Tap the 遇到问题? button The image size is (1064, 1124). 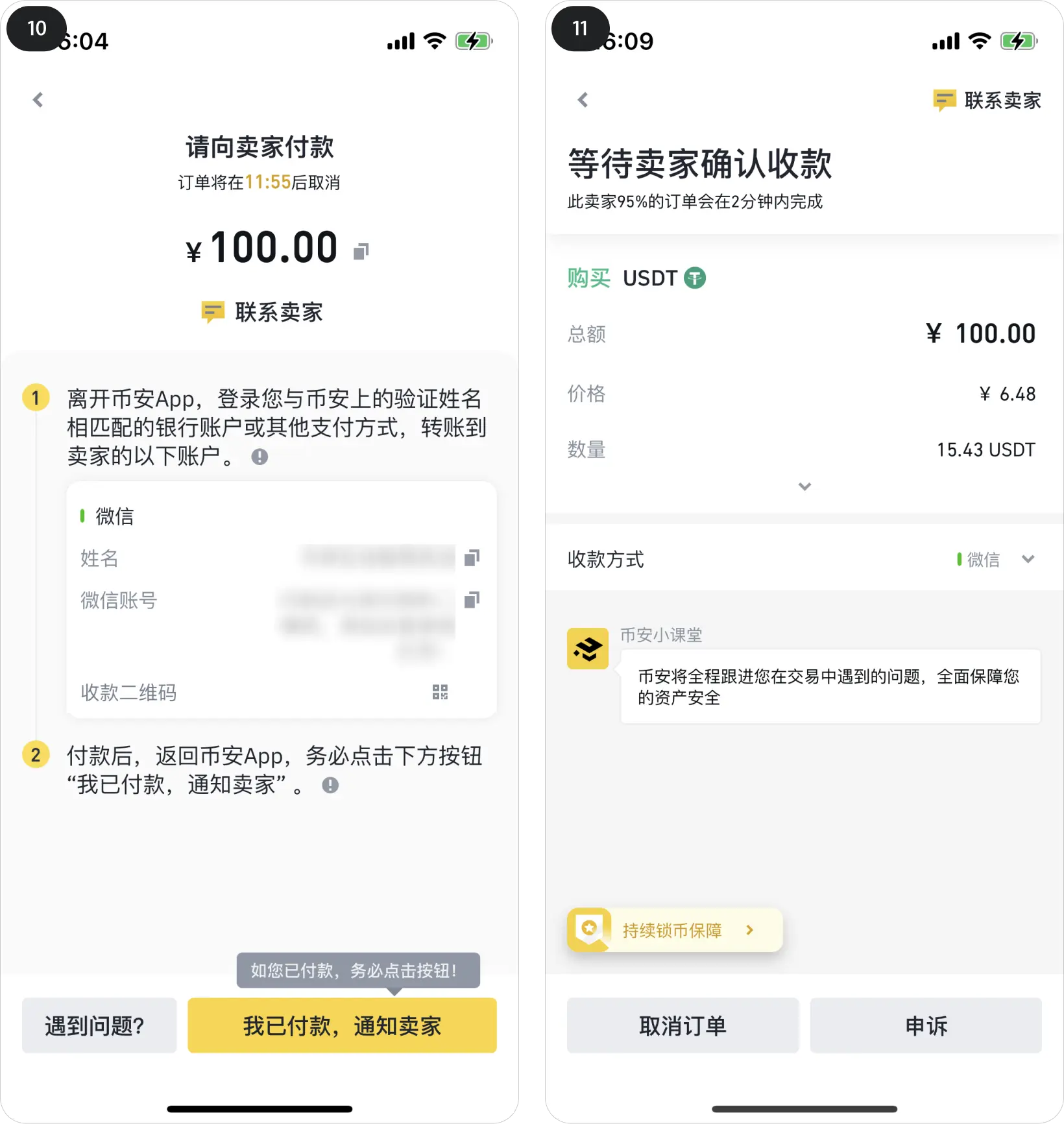point(99,1025)
